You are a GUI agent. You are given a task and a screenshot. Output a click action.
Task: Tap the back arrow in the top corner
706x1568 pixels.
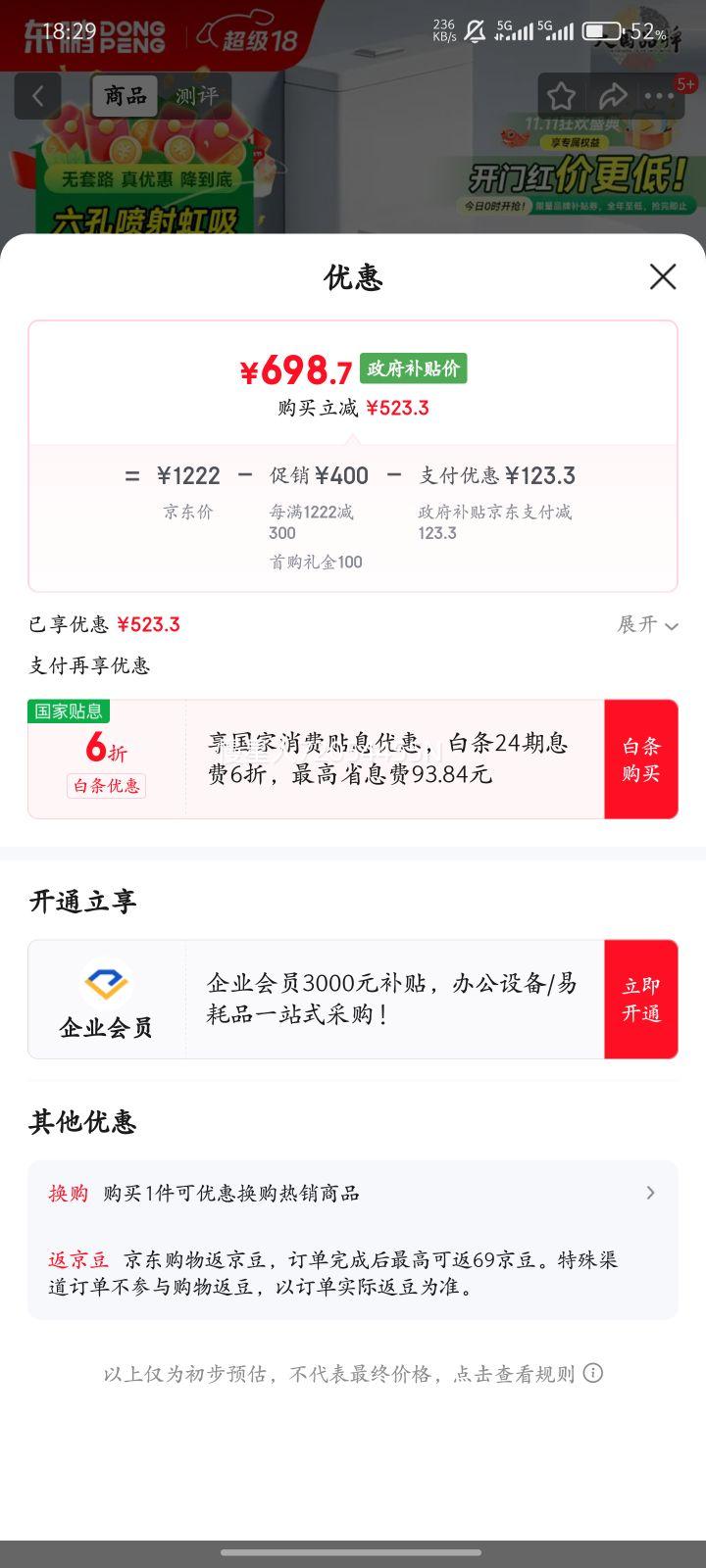point(37,95)
